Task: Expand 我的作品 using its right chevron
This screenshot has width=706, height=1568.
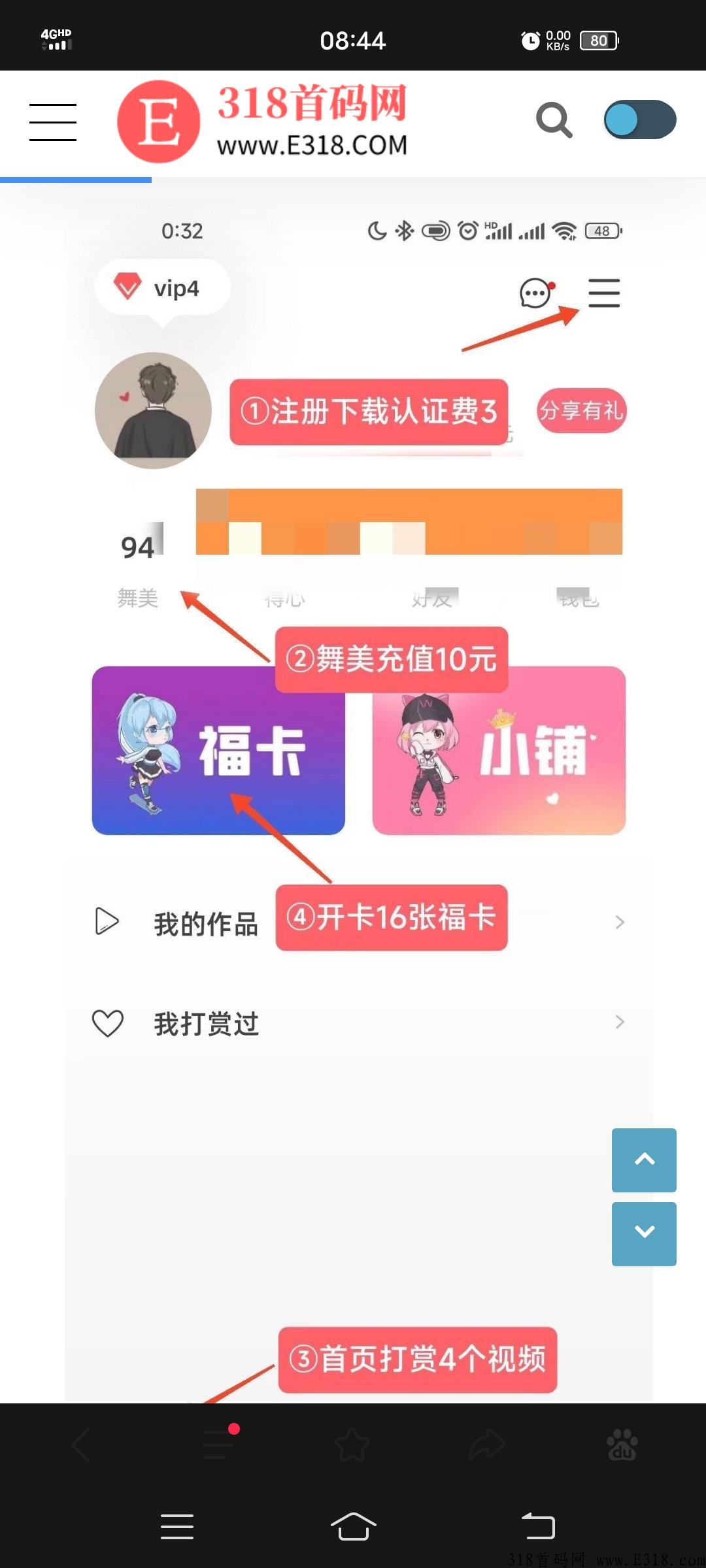Action: click(620, 922)
